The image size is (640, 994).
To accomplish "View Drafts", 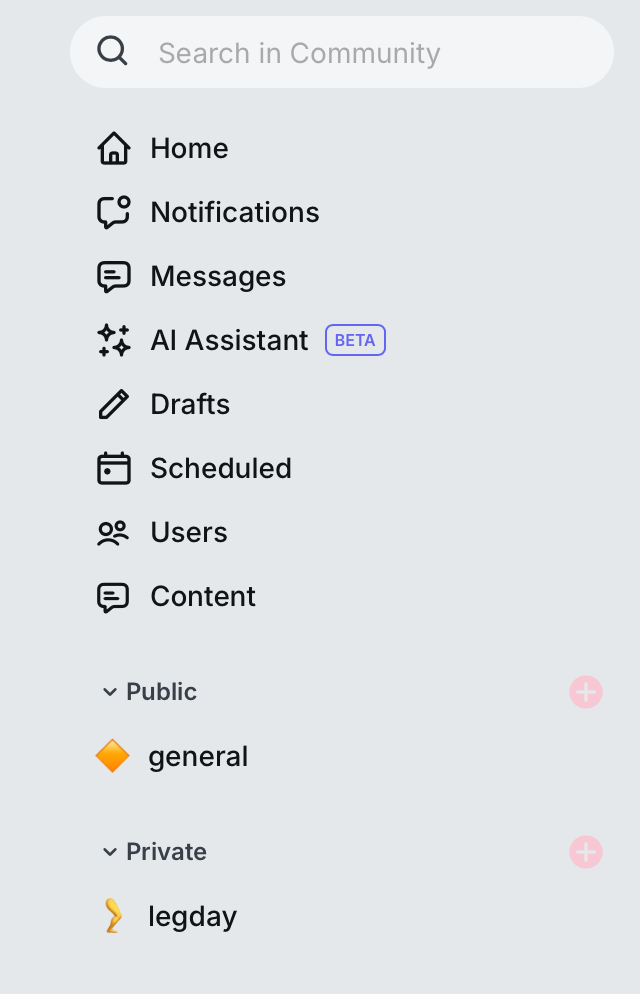I will point(189,404).
